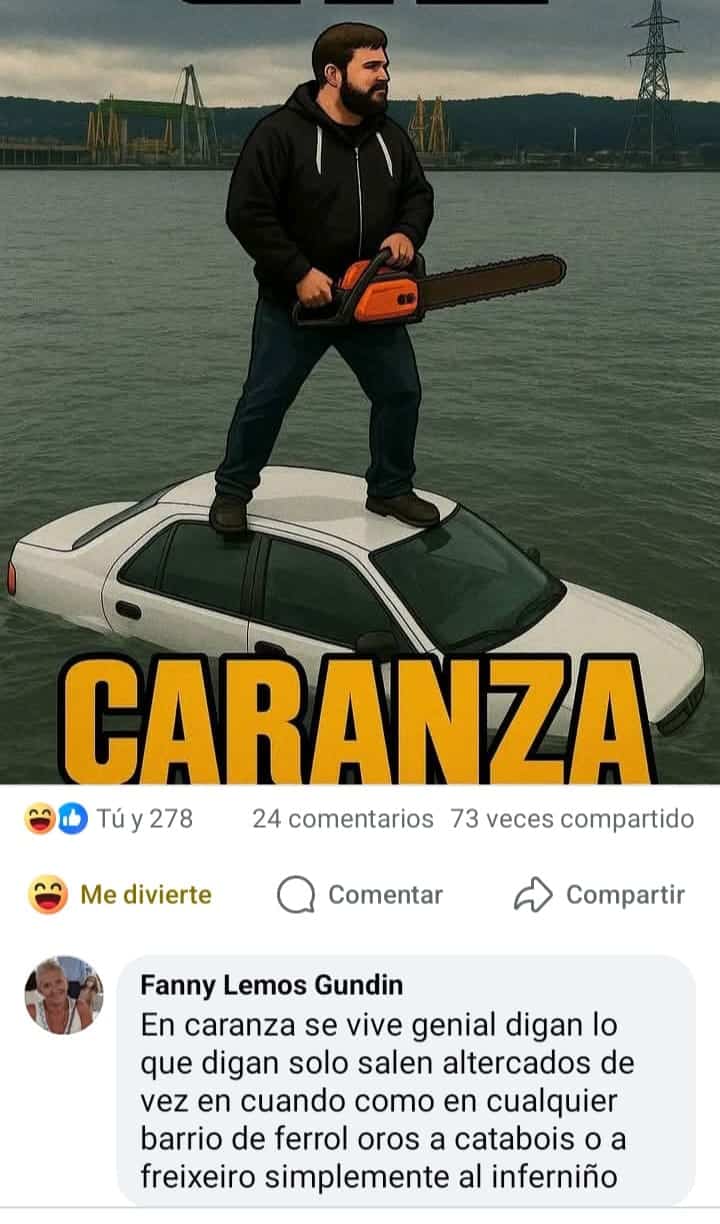View who reacted to the post
The width and height of the screenshot is (720, 1224).
(x=110, y=819)
